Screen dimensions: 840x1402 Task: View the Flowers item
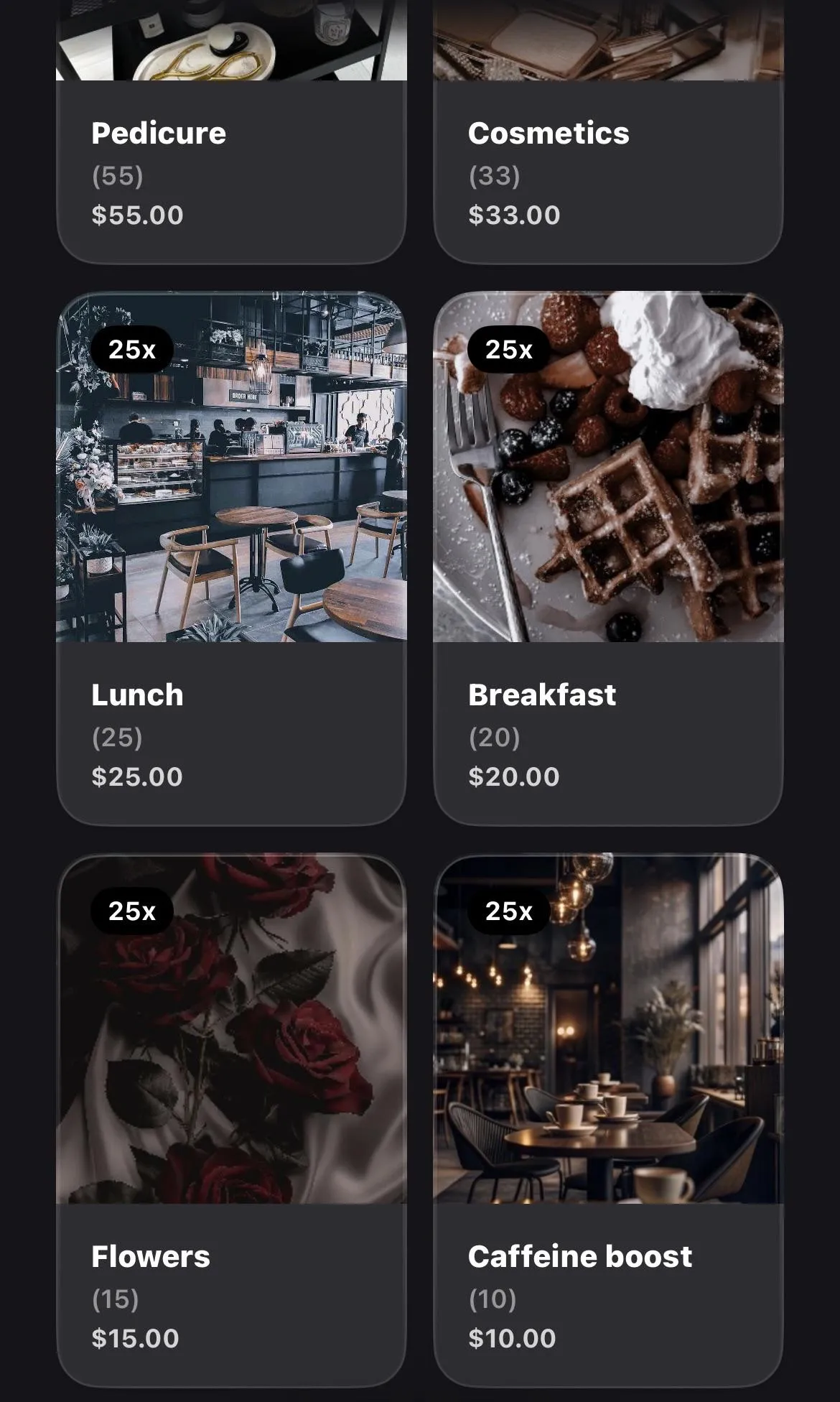(x=231, y=1119)
